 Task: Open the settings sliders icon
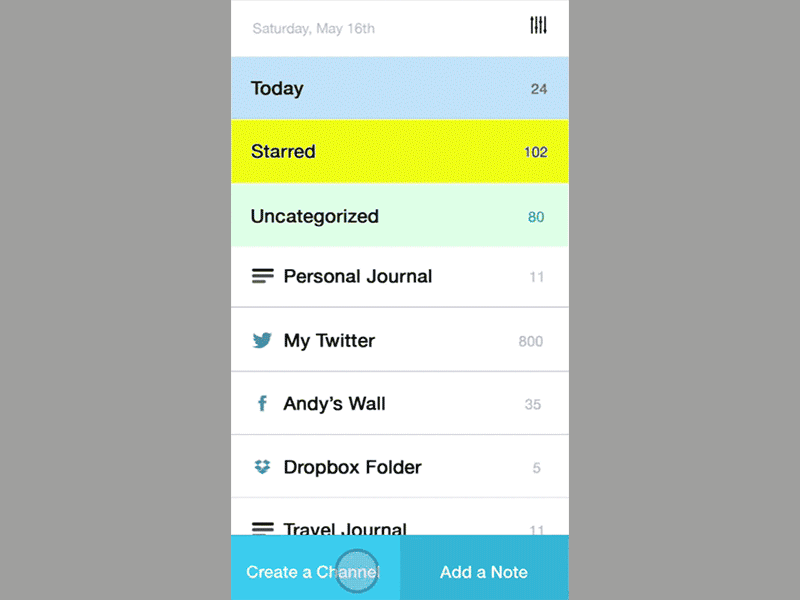538,26
